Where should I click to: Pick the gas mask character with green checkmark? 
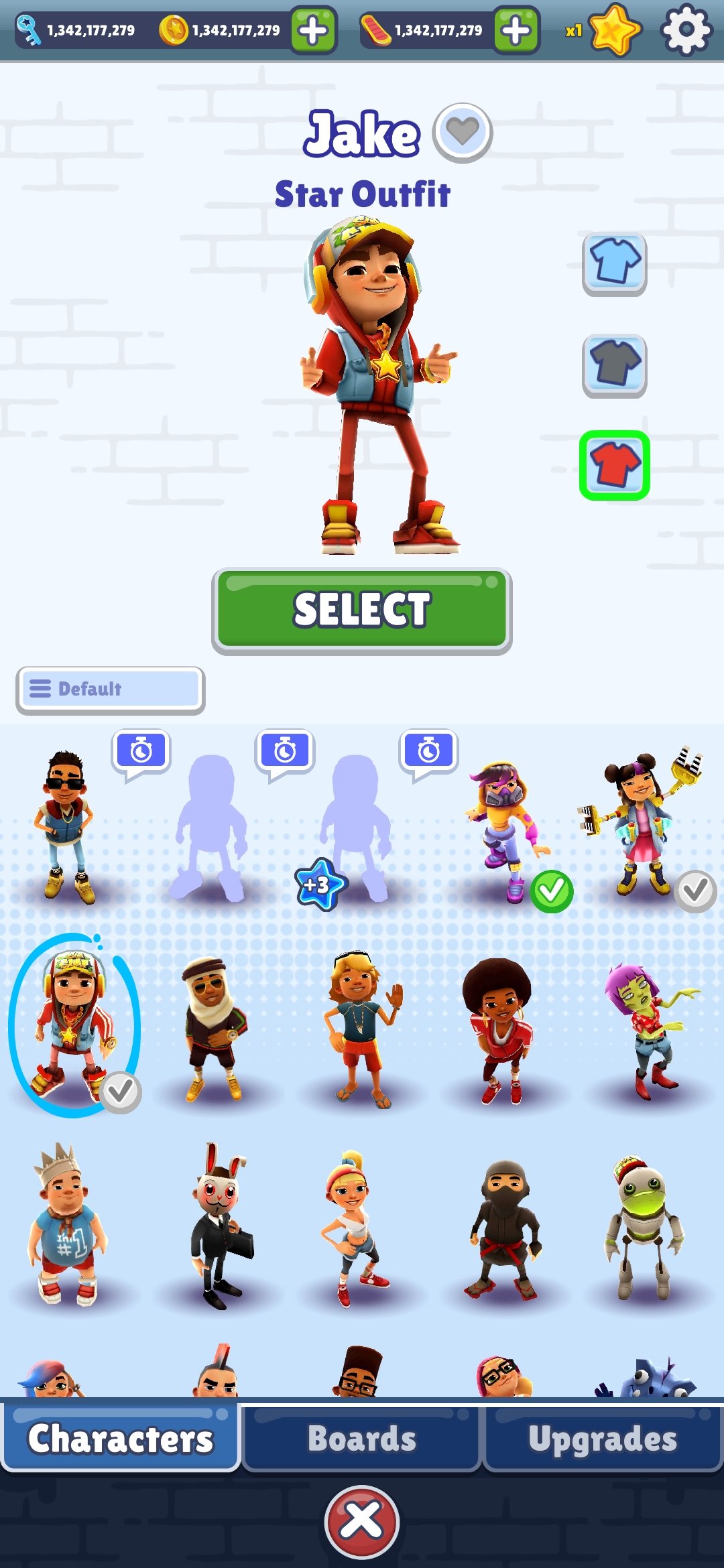(508, 831)
